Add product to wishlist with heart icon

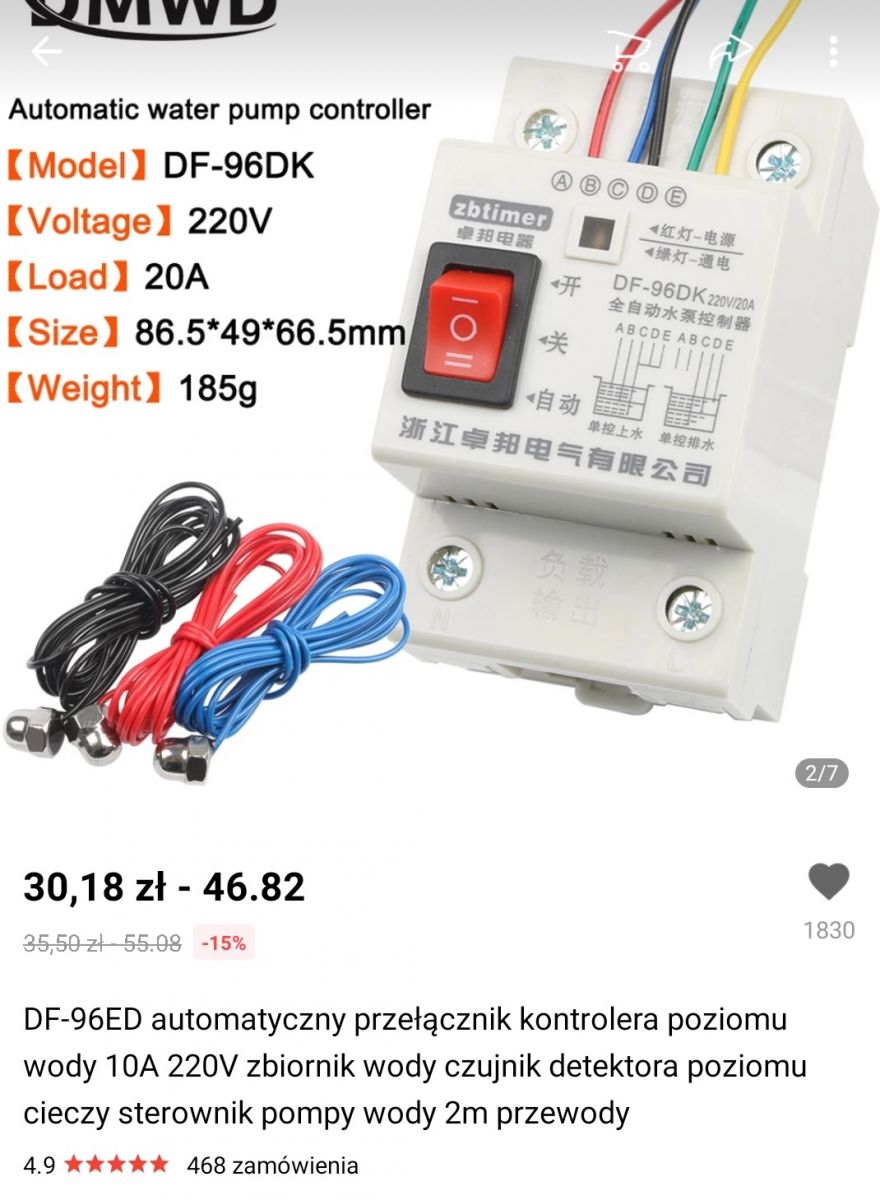(828, 882)
